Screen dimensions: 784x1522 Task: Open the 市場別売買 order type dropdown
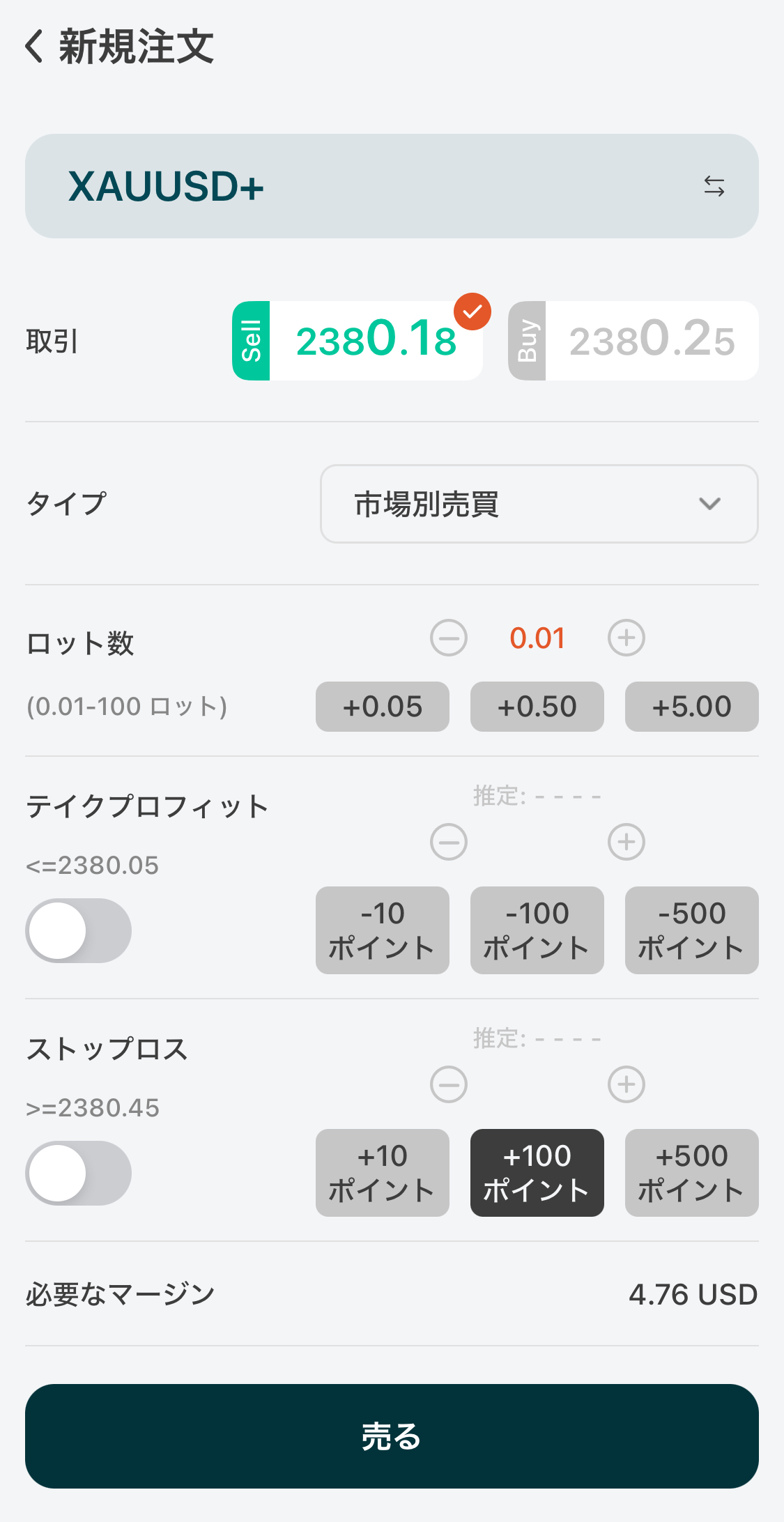pyautogui.click(x=539, y=504)
